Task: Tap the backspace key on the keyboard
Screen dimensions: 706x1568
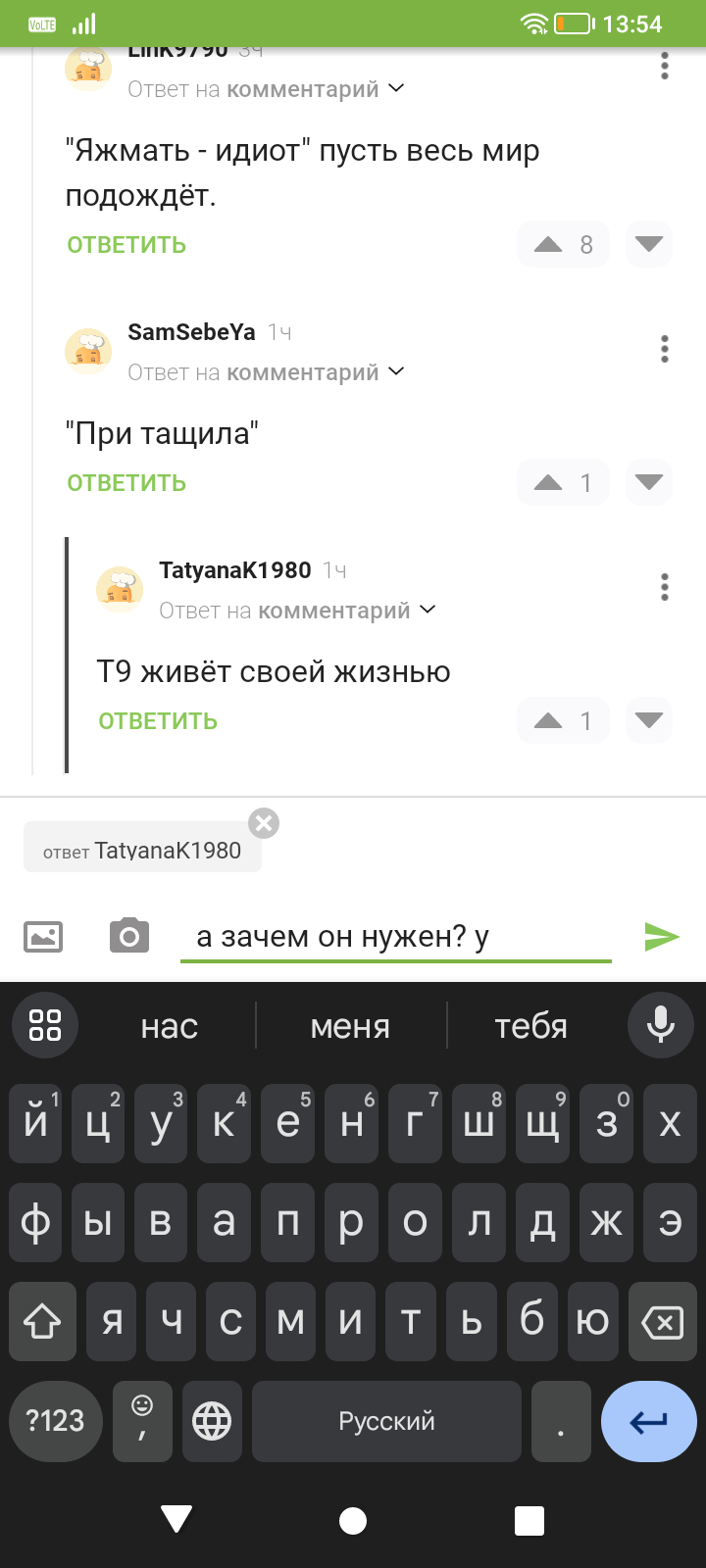Action: (x=662, y=1323)
